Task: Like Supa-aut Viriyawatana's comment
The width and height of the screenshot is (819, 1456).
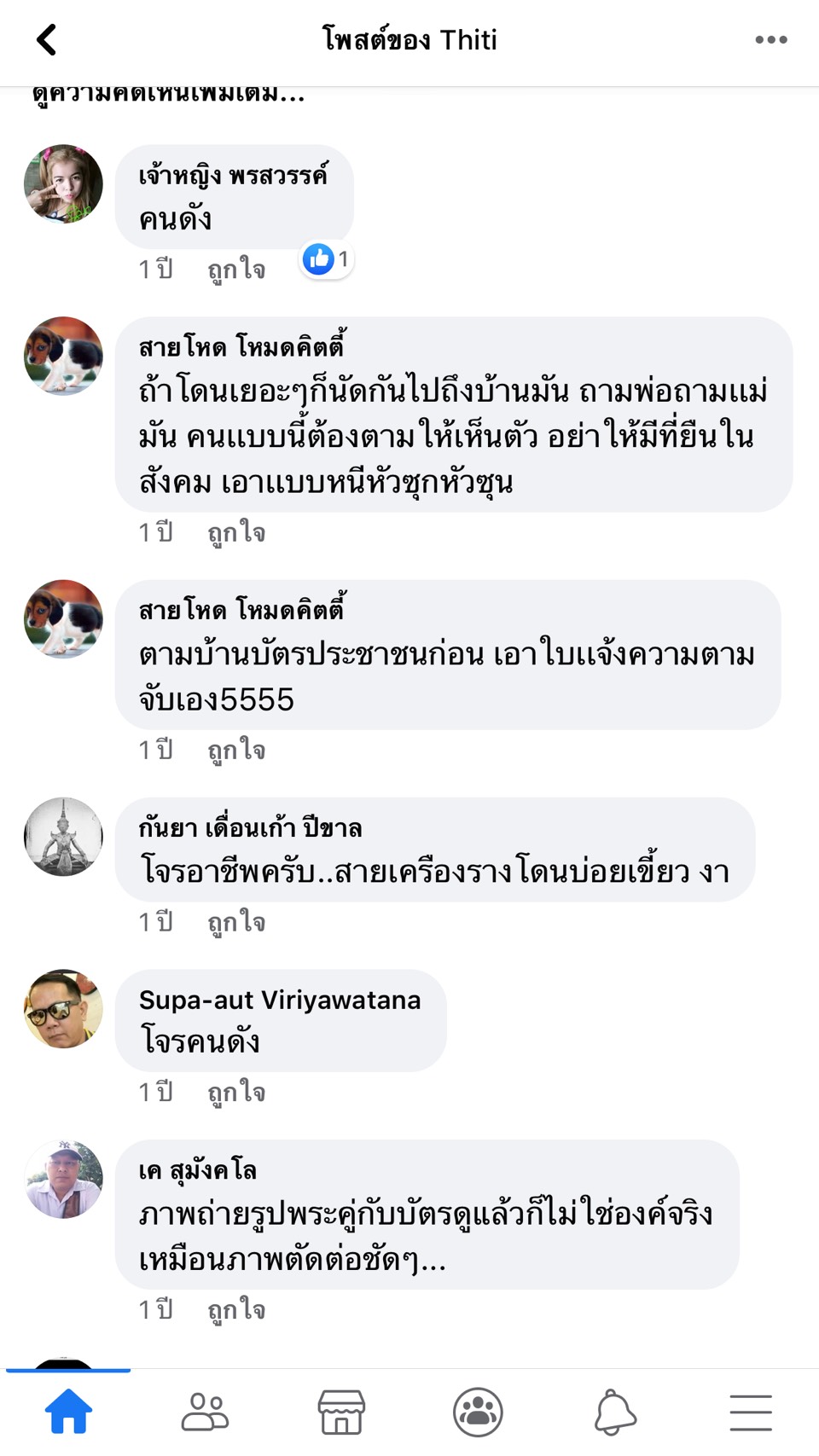Action: [236, 1092]
